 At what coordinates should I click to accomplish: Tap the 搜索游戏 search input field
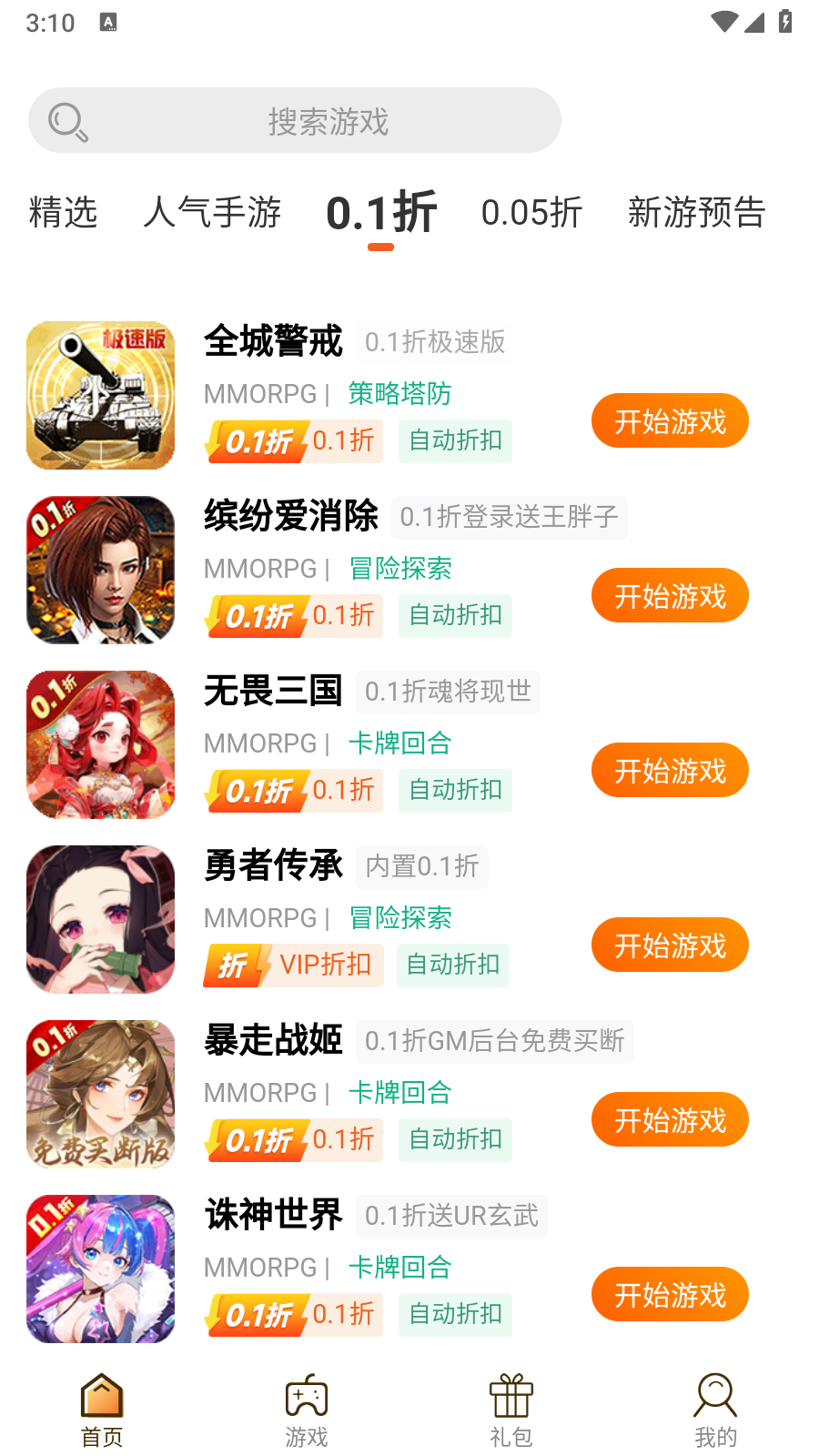tap(328, 119)
